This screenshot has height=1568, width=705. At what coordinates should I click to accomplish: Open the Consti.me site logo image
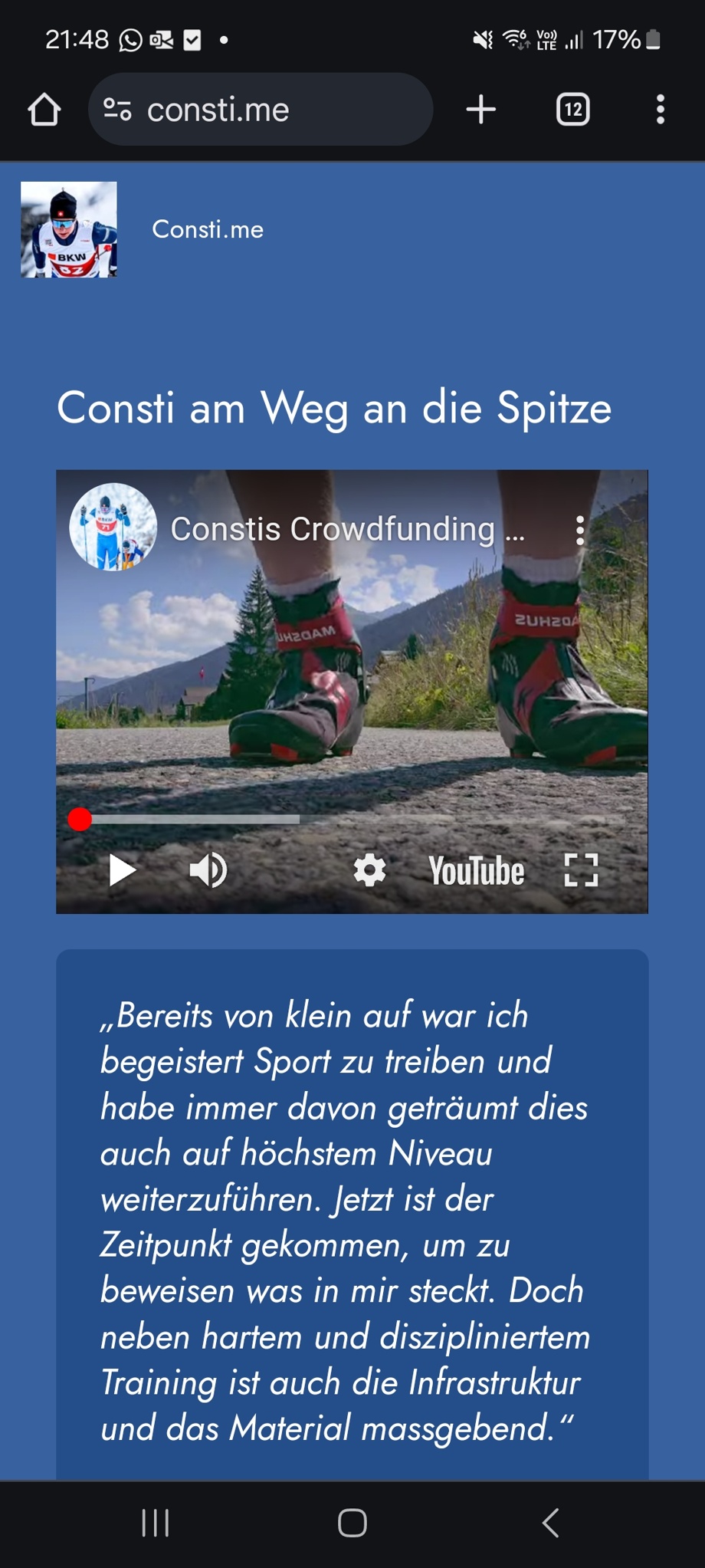[69, 229]
